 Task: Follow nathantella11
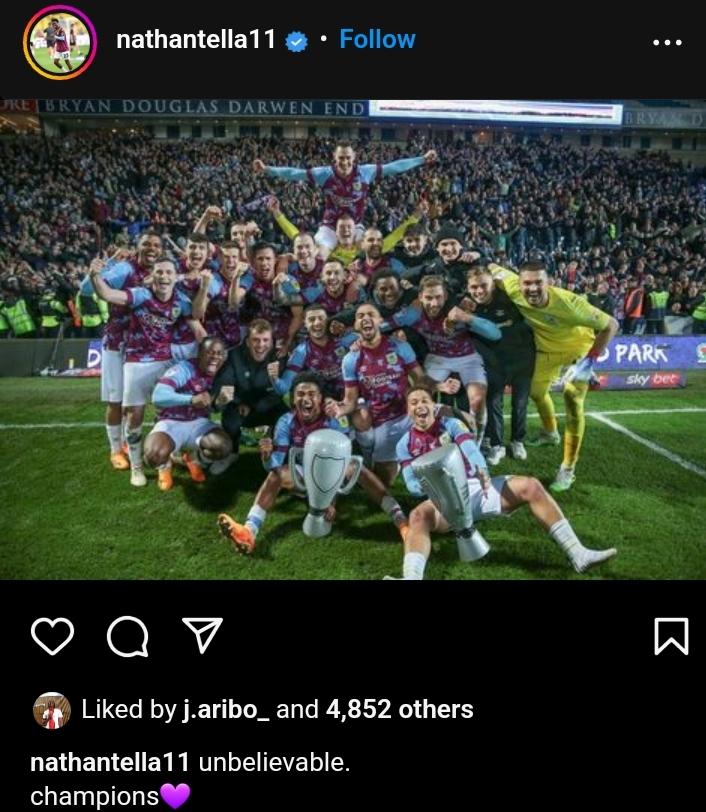[x=377, y=40]
